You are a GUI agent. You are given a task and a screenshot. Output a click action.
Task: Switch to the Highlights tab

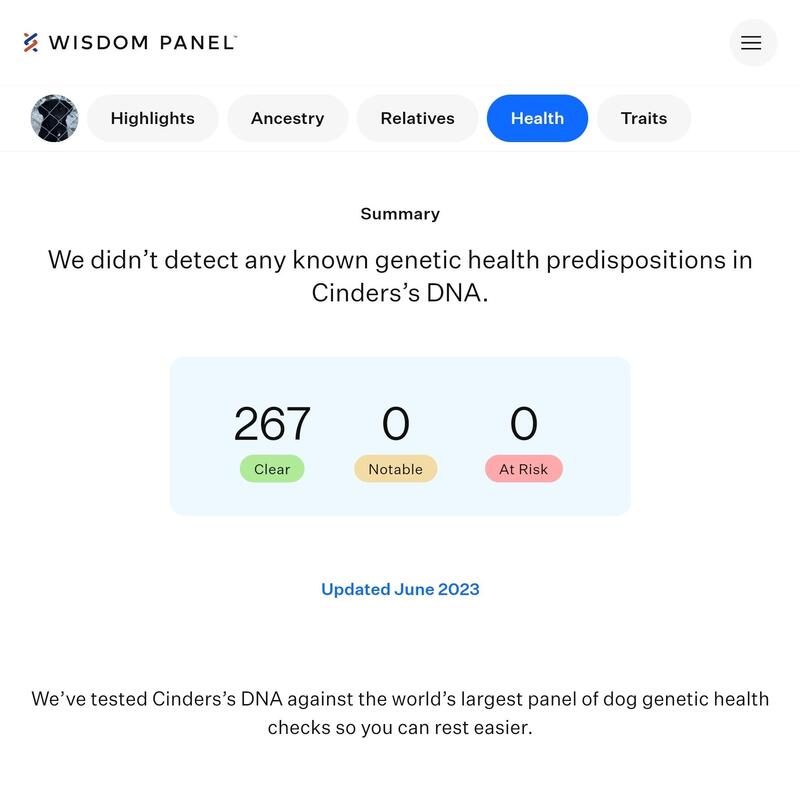click(x=153, y=118)
